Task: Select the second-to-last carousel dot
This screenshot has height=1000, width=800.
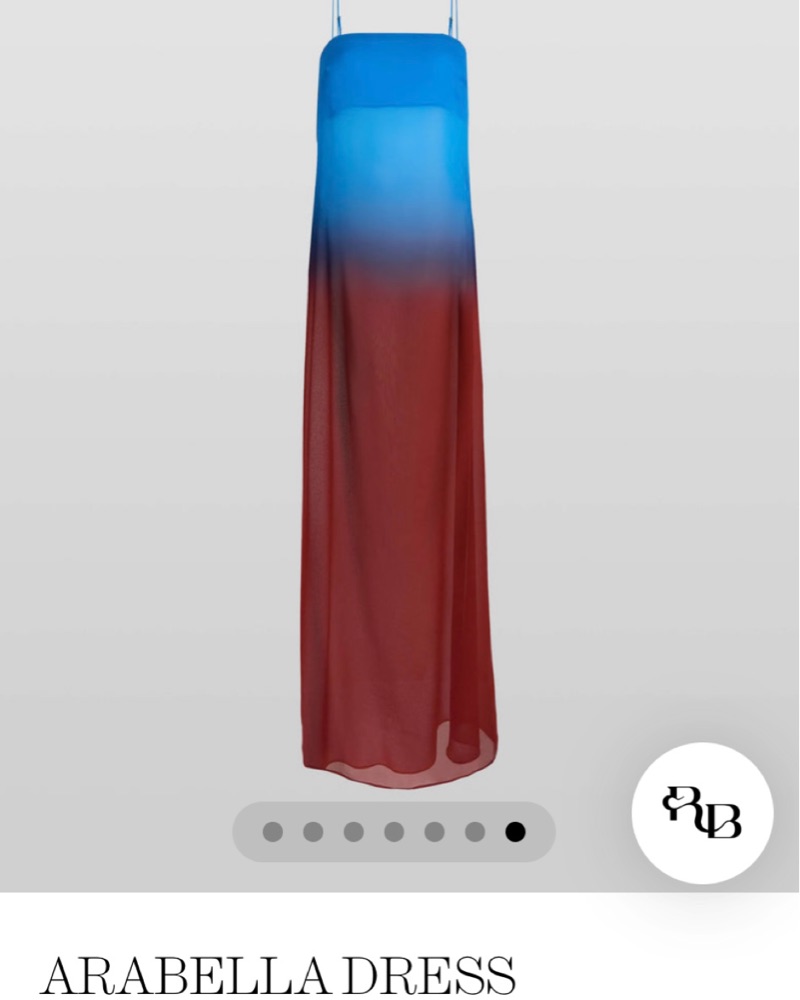Action: [475, 832]
